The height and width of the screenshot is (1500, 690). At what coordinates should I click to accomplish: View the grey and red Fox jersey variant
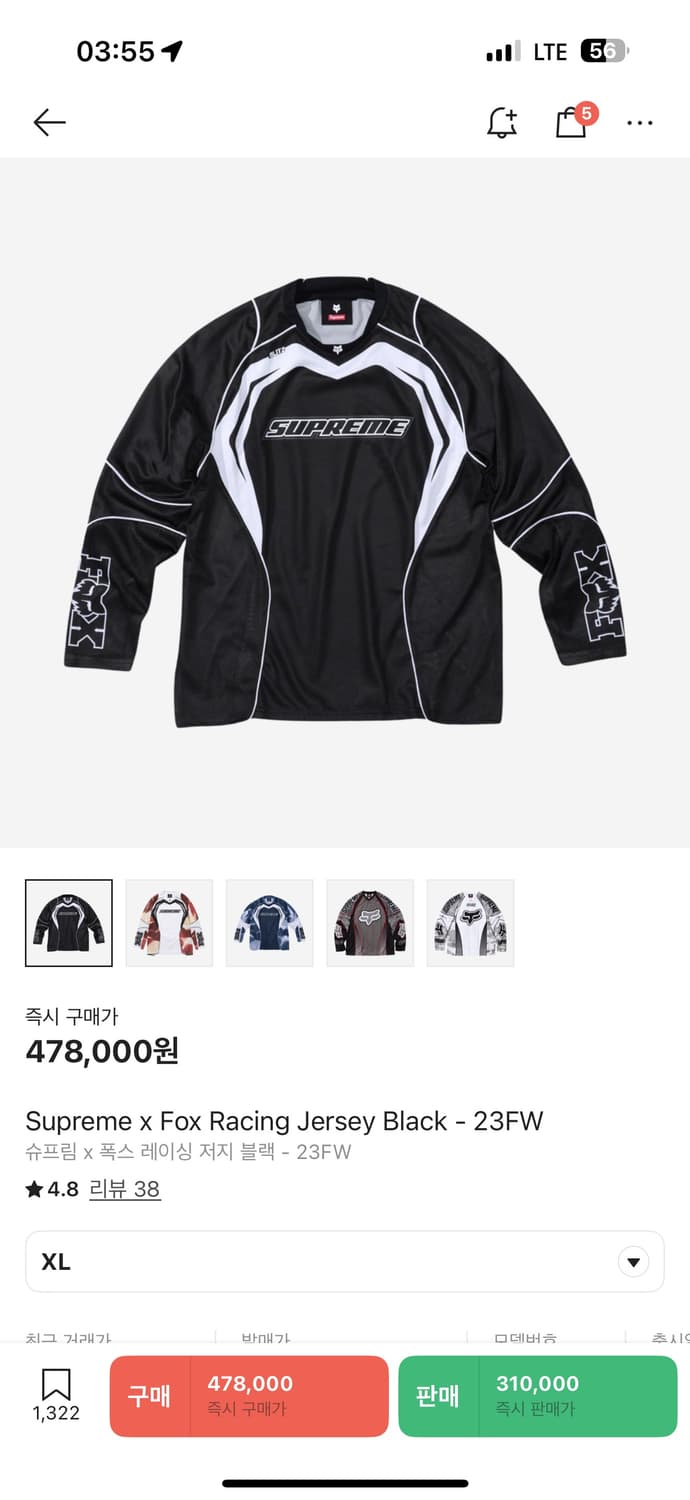(x=370, y=923)
